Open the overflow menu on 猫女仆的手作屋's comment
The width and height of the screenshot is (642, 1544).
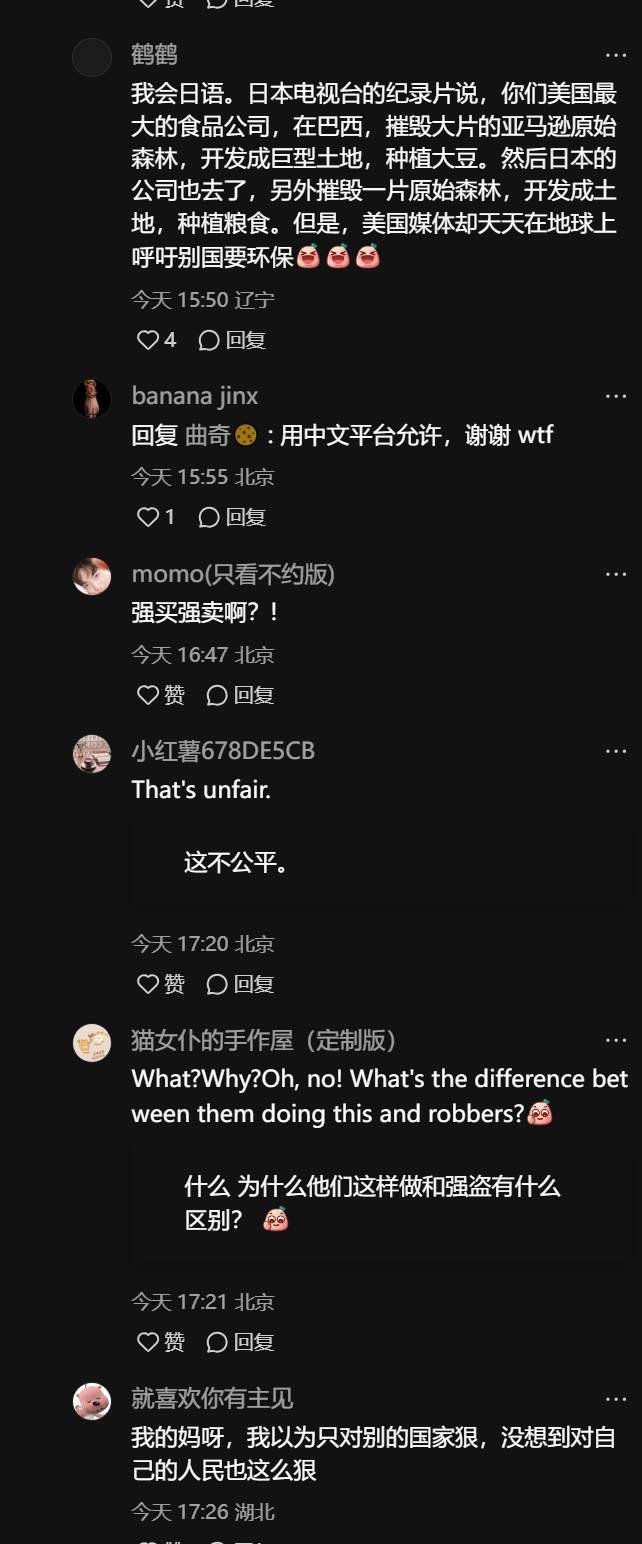(616, 1041)
